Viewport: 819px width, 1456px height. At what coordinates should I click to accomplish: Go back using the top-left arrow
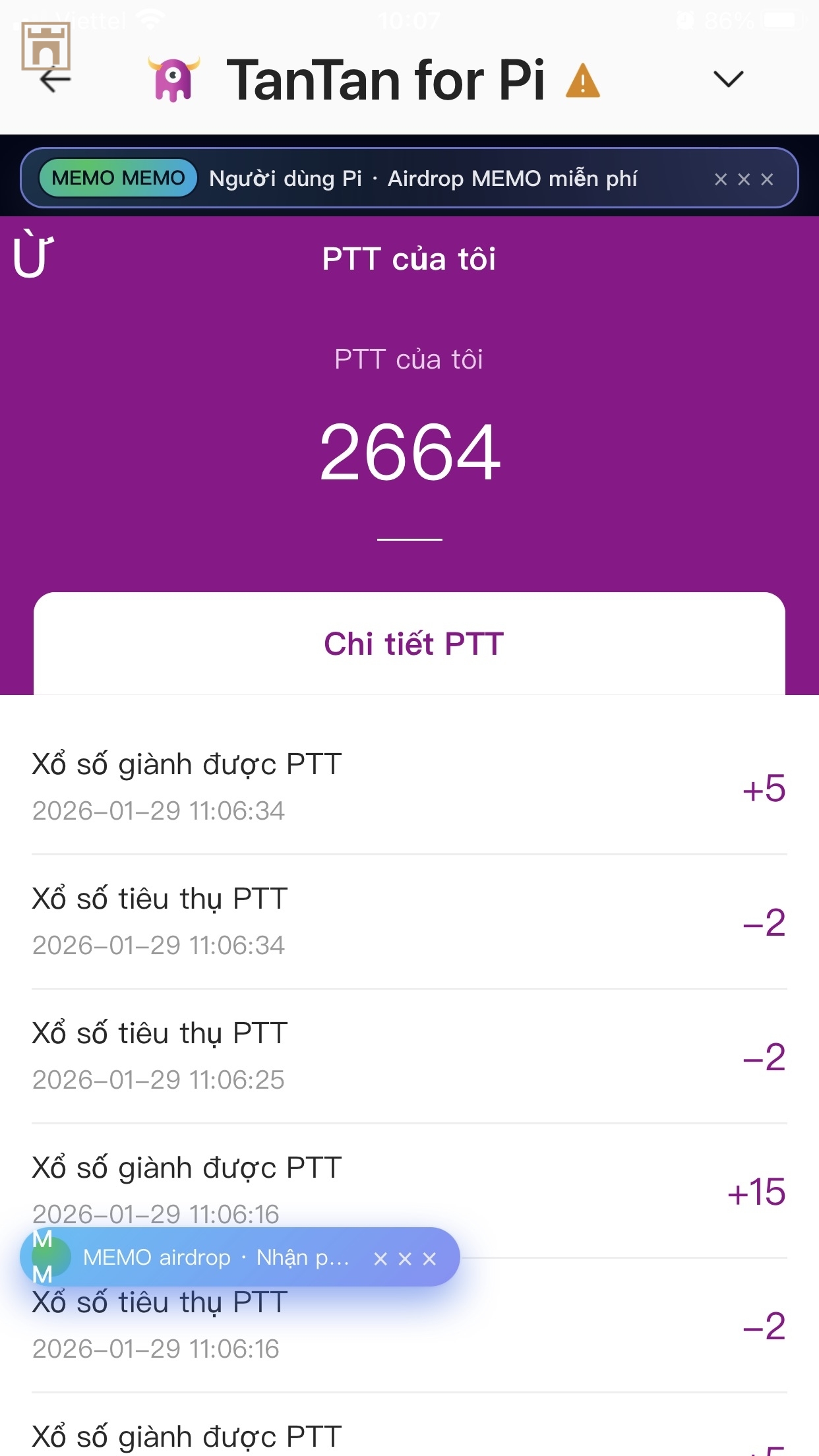point(55,80)
